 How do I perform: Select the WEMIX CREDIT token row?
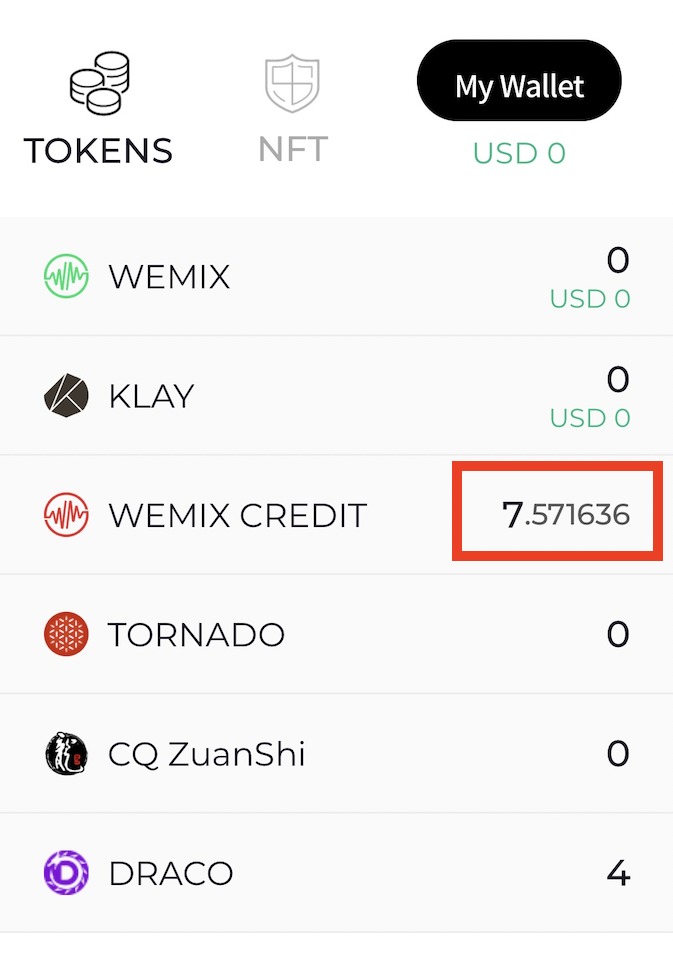pos(336,516)
